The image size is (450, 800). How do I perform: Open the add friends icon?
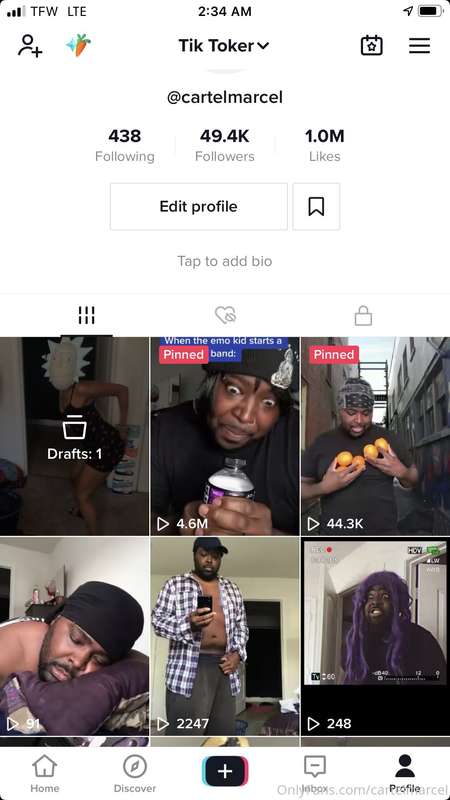[30, 46]
